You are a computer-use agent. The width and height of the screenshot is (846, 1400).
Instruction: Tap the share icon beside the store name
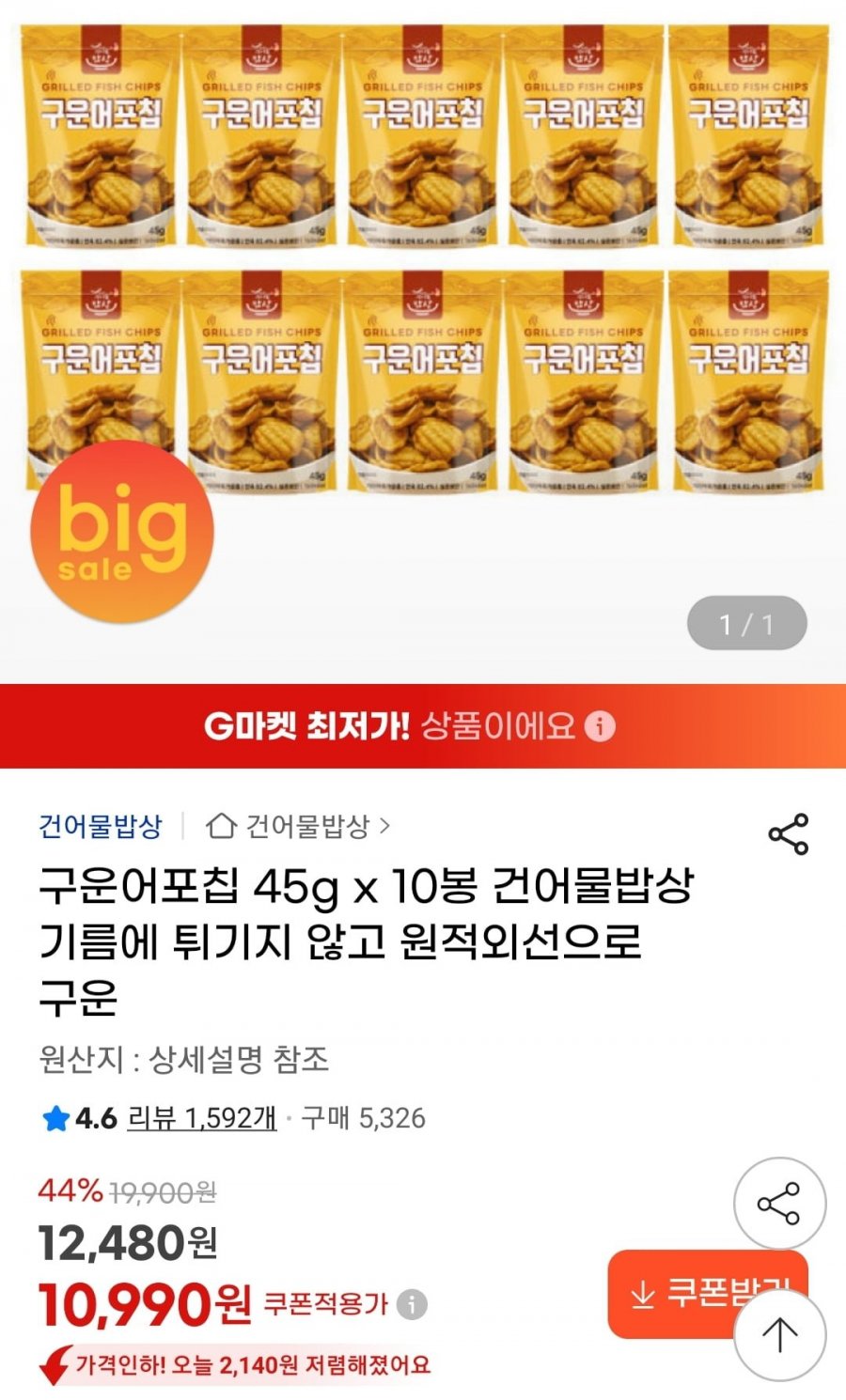pos(788,834)
